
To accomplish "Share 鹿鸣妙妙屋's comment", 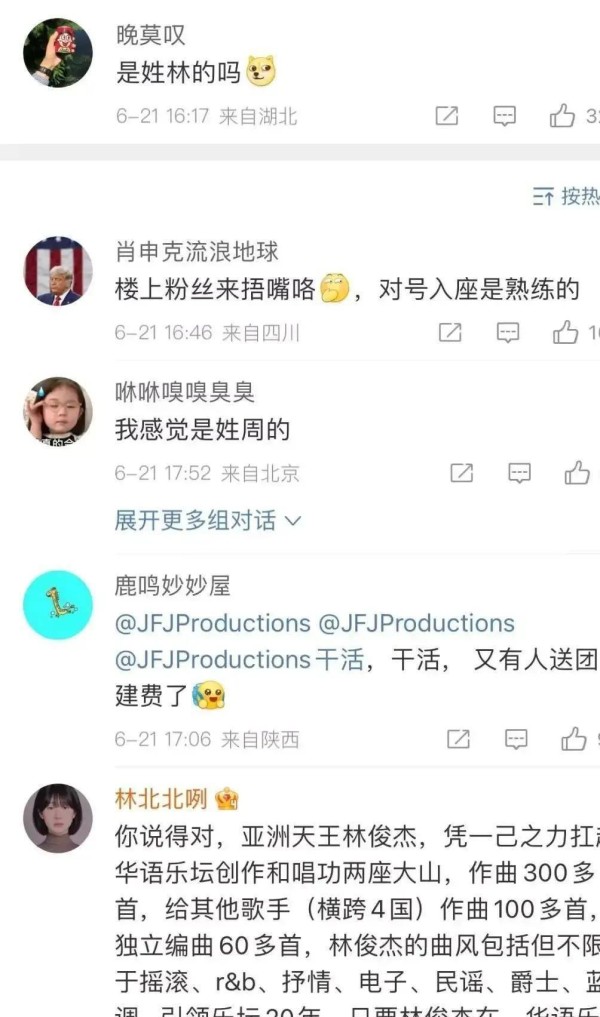I will pyautogui.click(x=458, y=739).
